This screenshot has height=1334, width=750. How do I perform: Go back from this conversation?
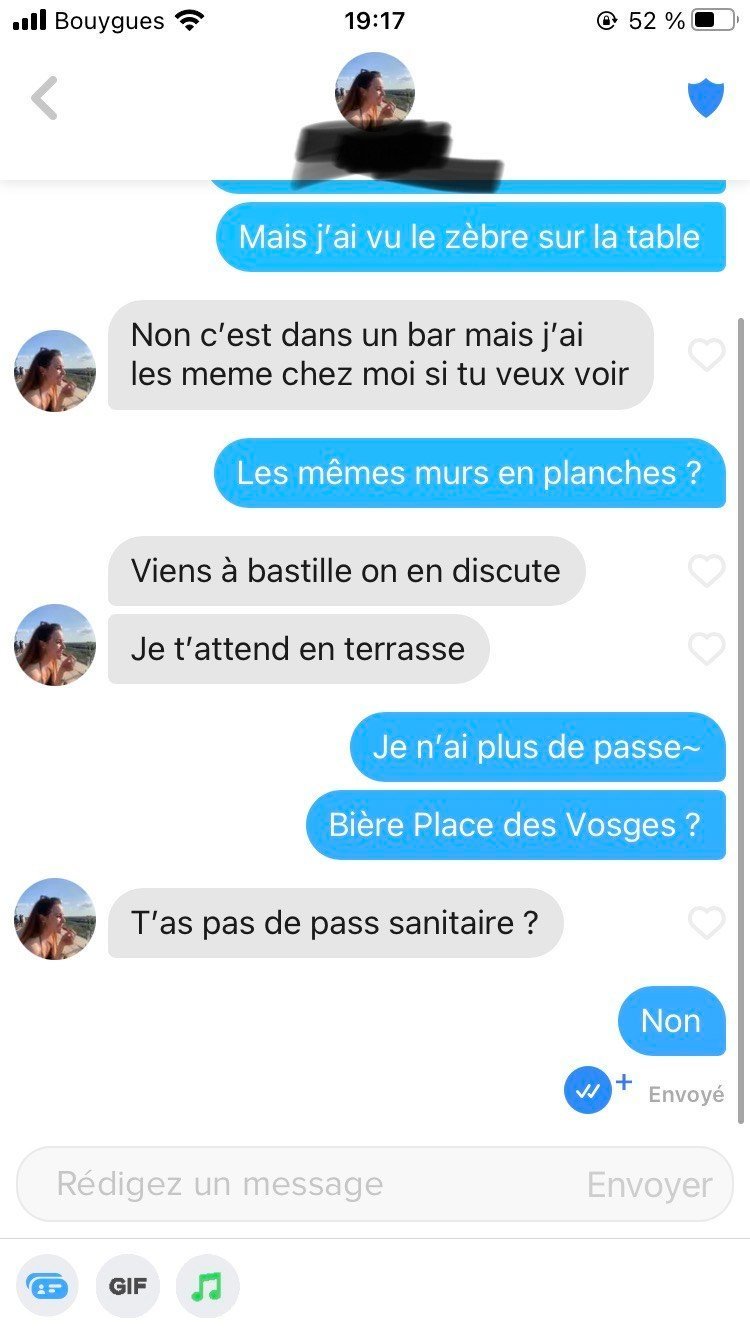[x=44, y=98]
